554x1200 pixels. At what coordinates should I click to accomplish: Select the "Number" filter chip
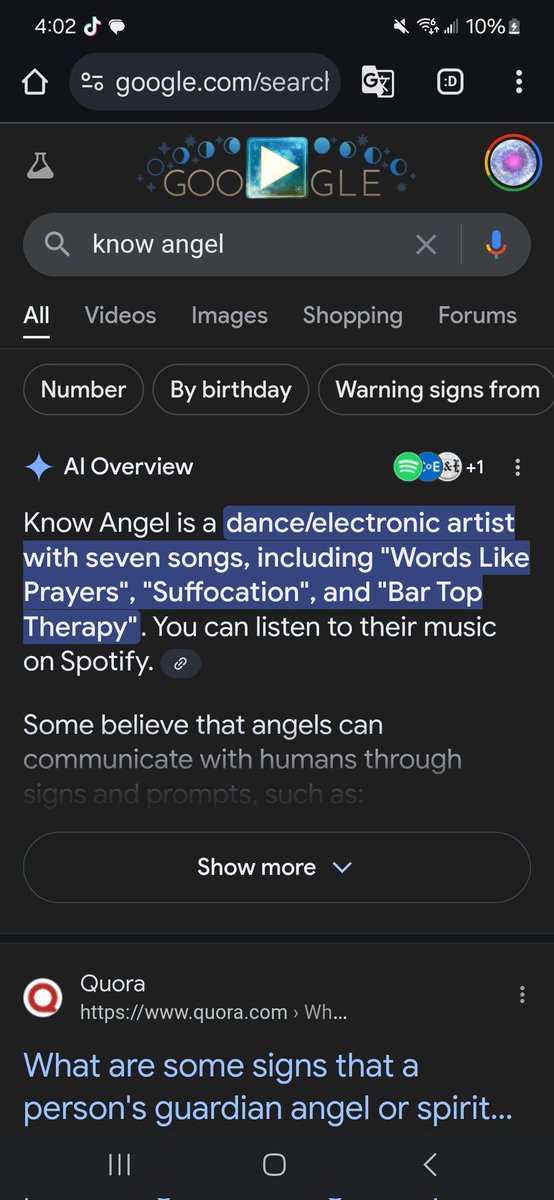coord(83,390)
